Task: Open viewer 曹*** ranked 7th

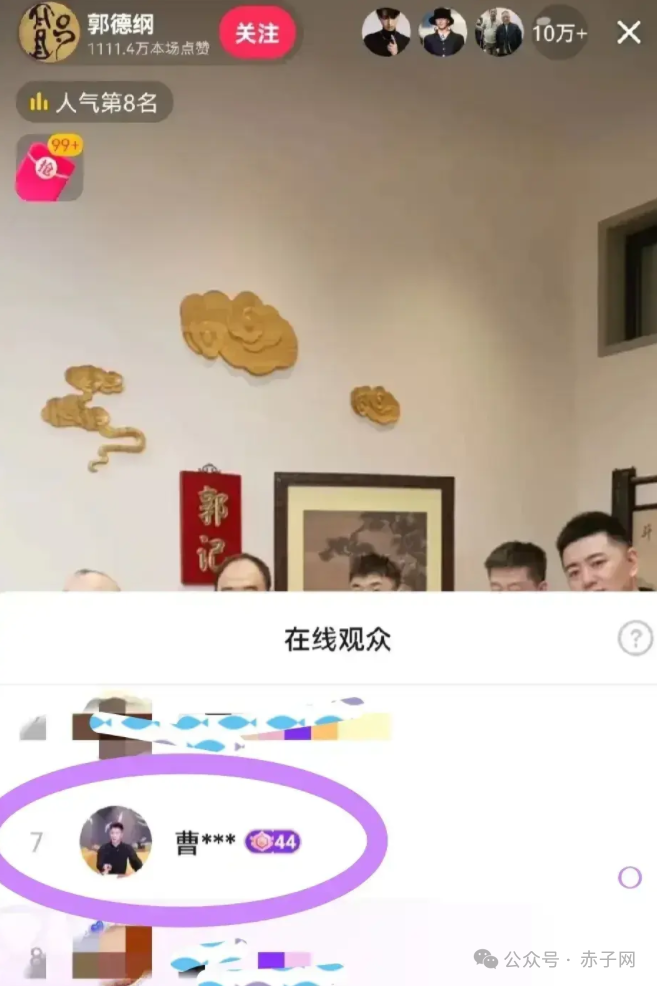Action: click(205, 842)
